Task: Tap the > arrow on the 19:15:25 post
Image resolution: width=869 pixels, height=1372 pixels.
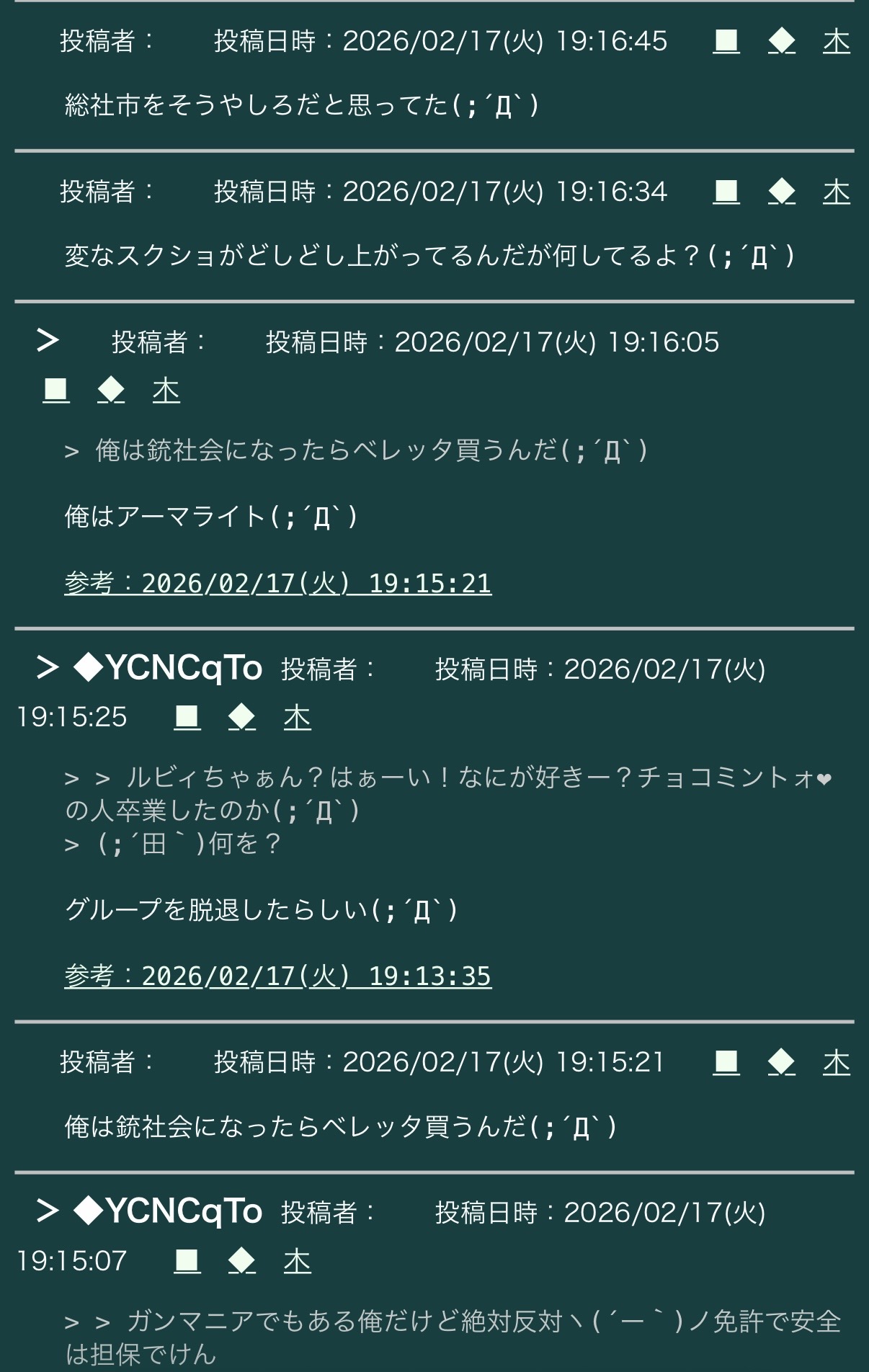Action: click(x=48, y=667)
